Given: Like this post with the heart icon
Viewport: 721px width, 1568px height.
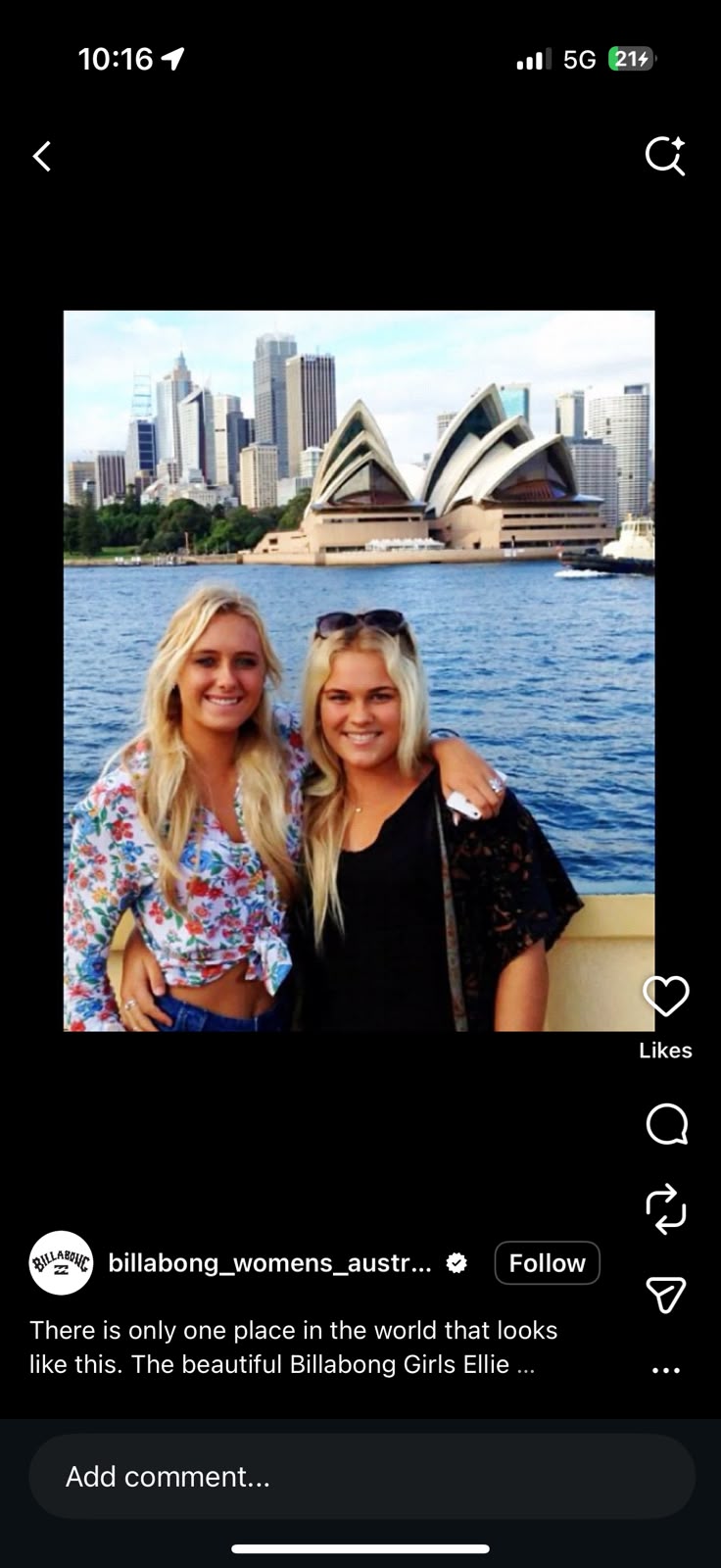Looking at the screenshot, I should [666, 997].
